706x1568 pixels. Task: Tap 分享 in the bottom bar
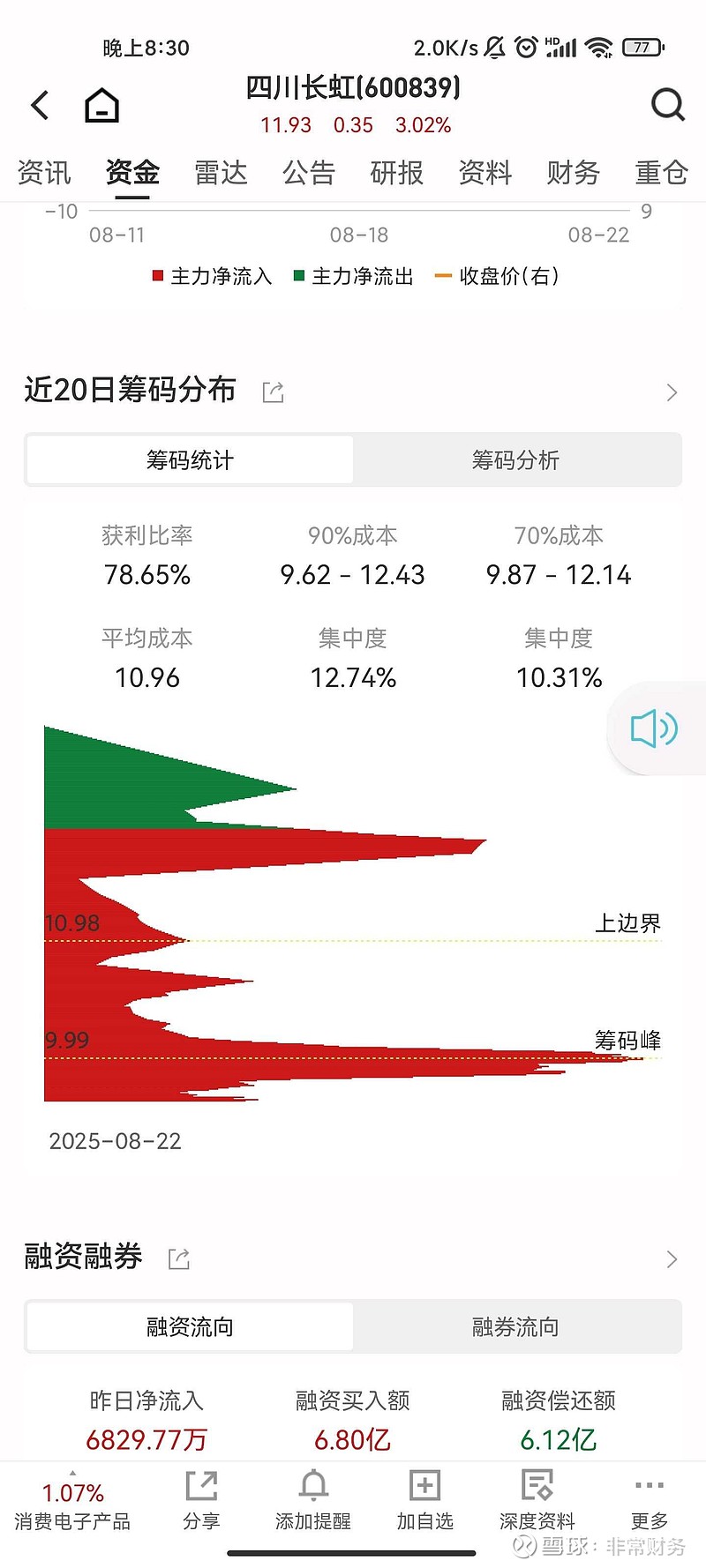tap(201, 1501)
